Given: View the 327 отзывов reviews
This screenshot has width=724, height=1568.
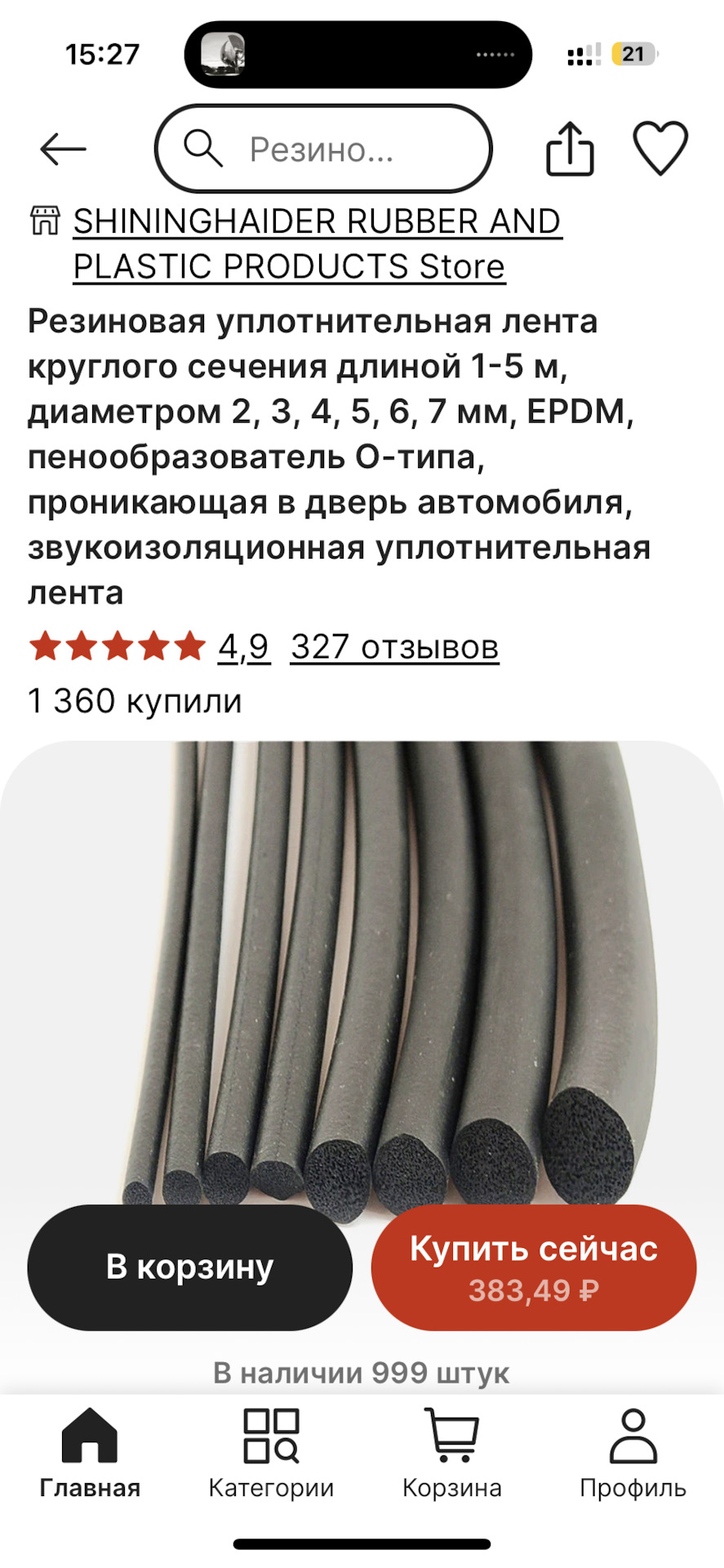Looking at the screenshot, I should [394, 647].
